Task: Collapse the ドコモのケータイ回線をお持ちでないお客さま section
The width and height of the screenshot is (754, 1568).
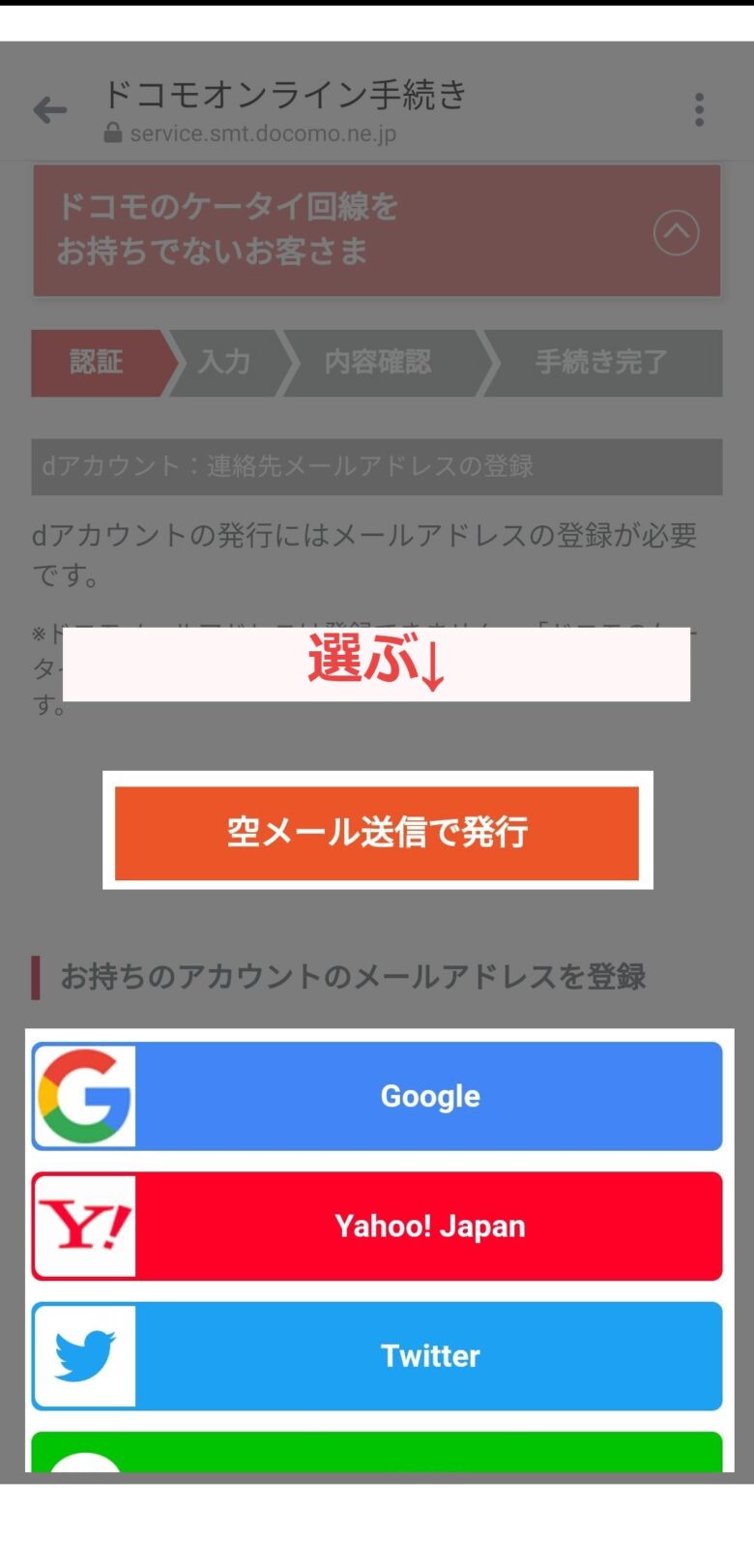Action: click(x=676, y=232)
